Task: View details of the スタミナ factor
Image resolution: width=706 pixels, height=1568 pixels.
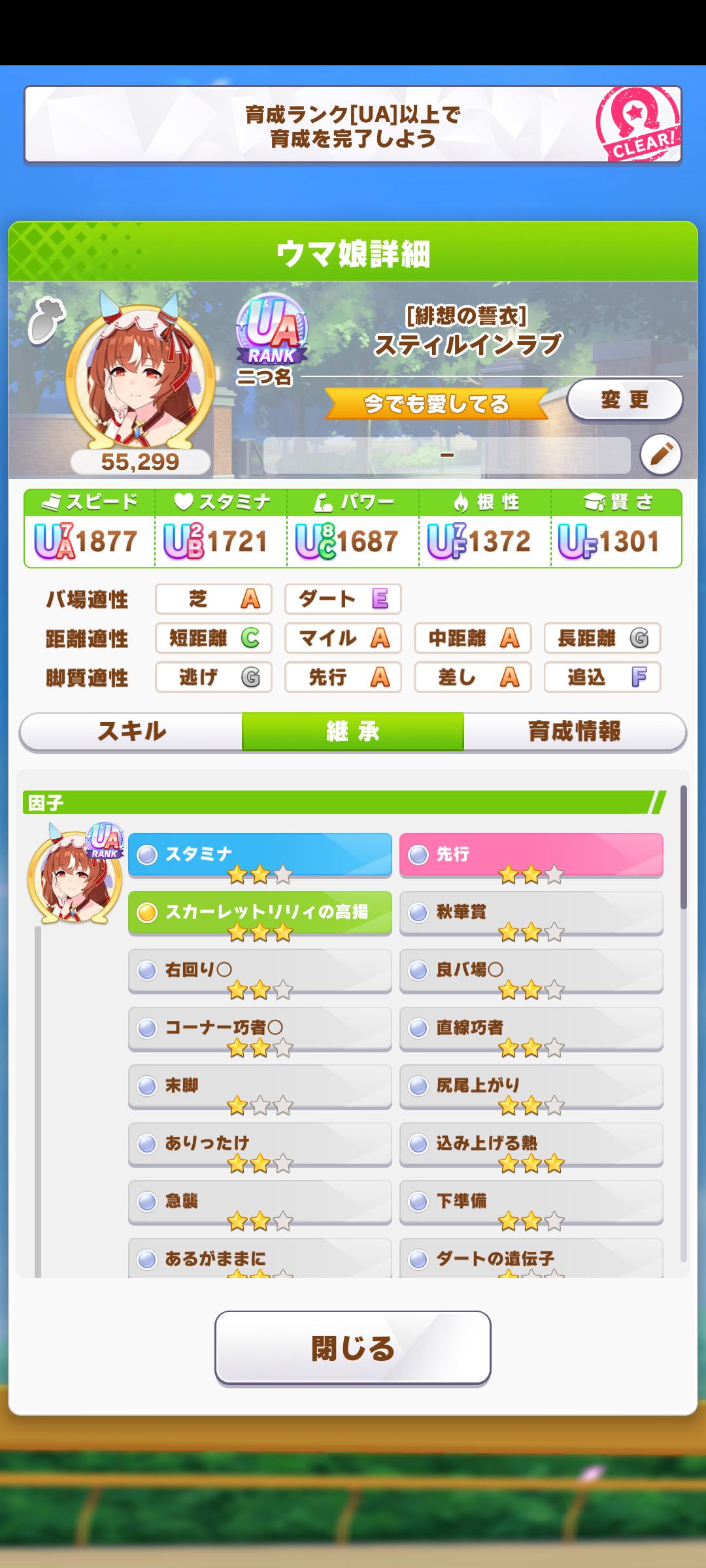Action: click(260, 855)
